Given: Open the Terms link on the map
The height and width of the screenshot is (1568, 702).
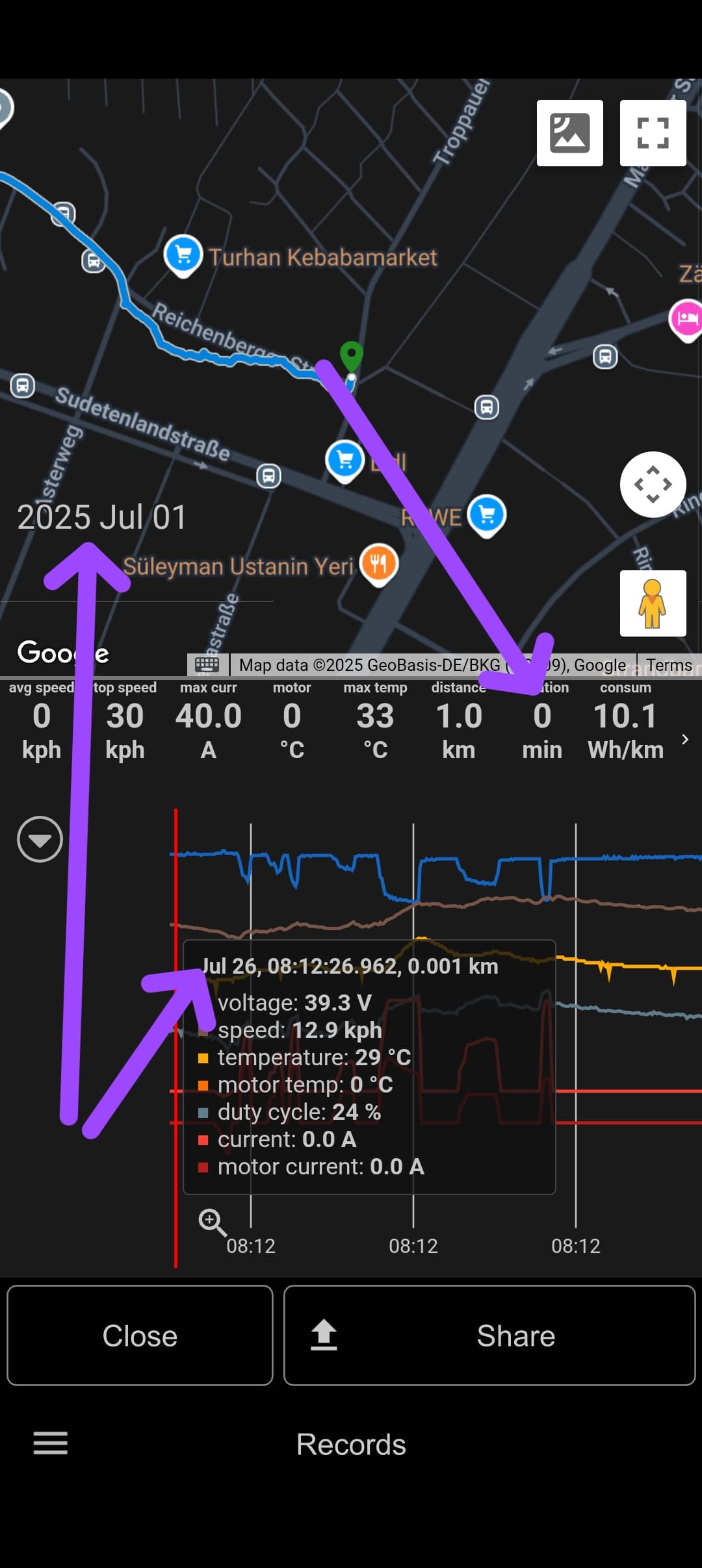Looking at the screenshot, I should [x=669, y=665].
